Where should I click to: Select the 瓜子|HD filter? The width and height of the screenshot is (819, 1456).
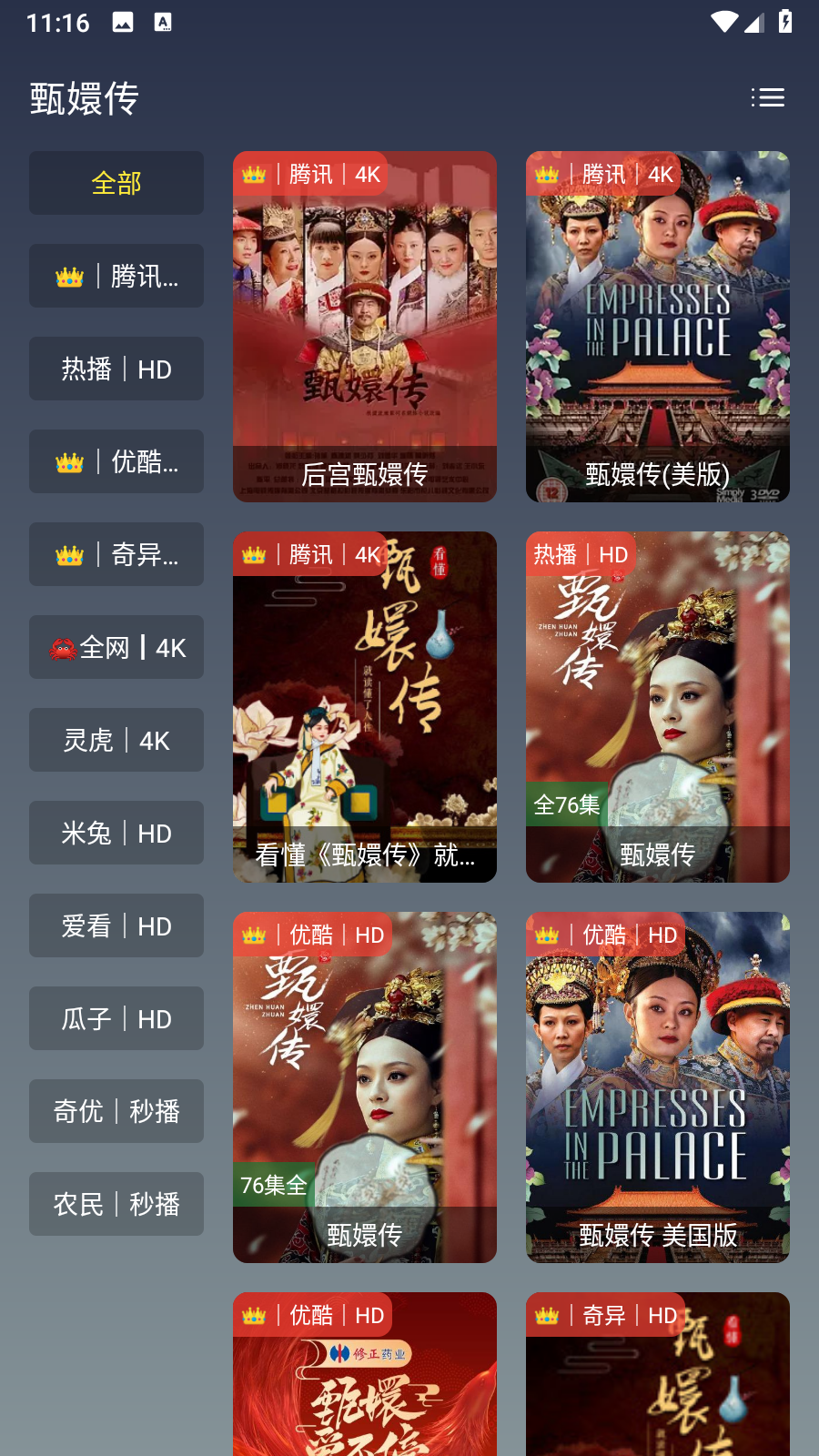coord(116,1018)
